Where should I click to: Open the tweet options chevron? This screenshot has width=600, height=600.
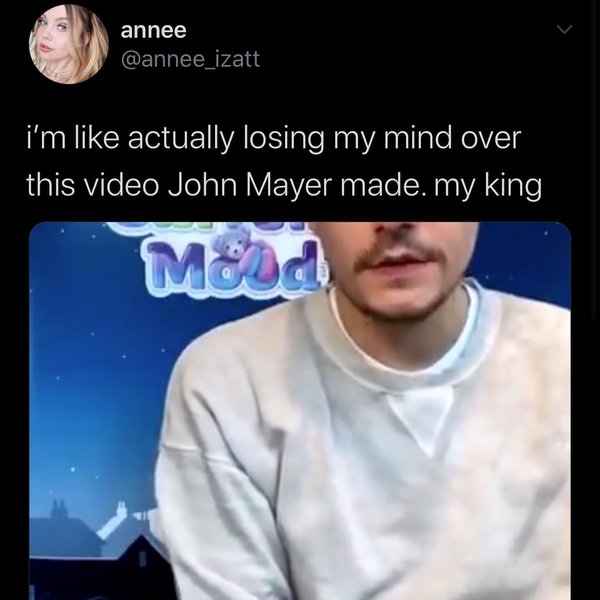tap(565, 34)
